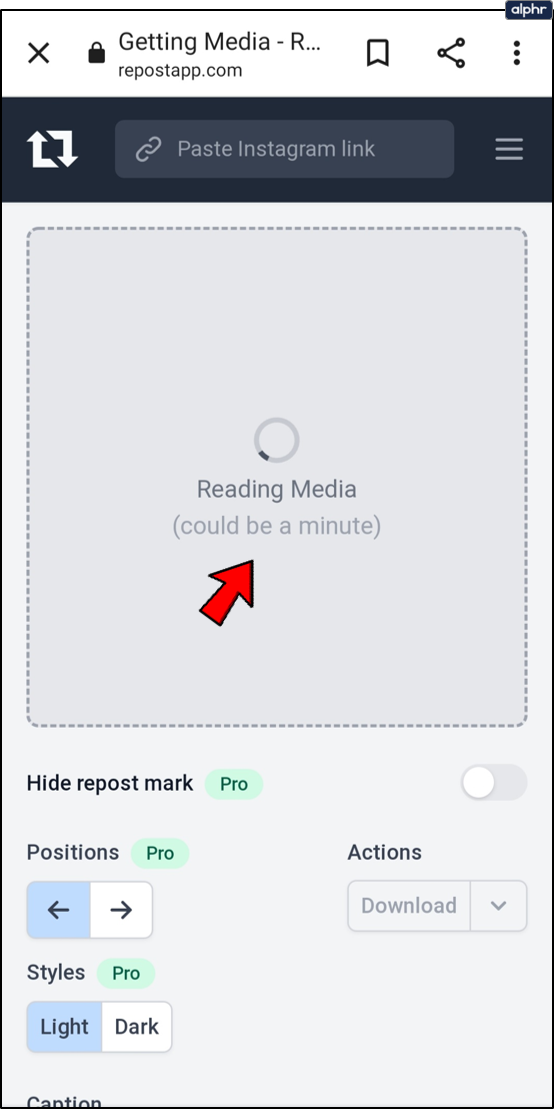
Task: Select the left arrow position
Action: [x=59, y=910]
